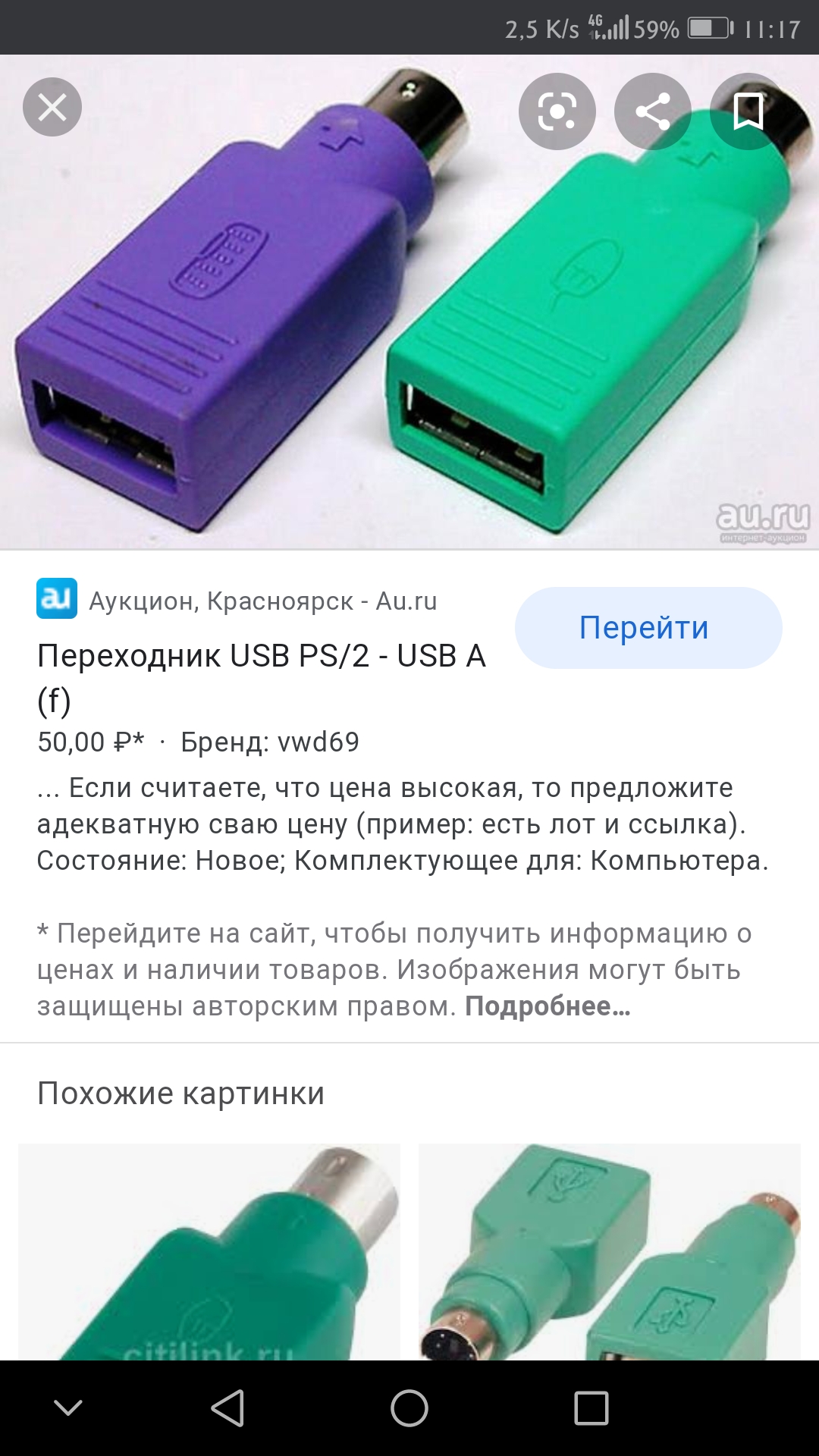Image resolution: width=819 pixels, height=1456 pixels.
Task: Save image to bookmarks
Action: [748, 111]
